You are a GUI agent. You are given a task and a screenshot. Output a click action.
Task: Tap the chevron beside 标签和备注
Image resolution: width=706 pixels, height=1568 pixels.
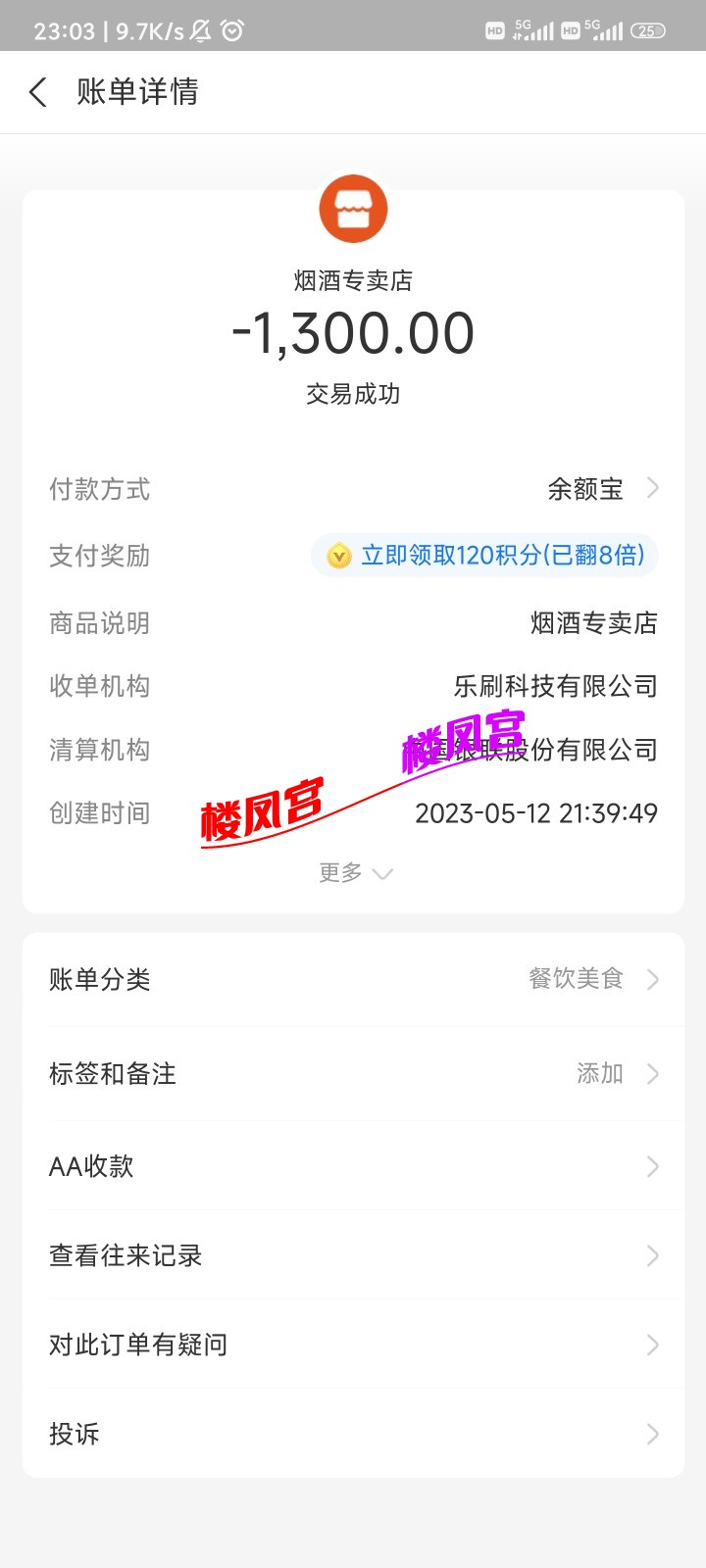pyautogui.click(x=652, y=1073)
